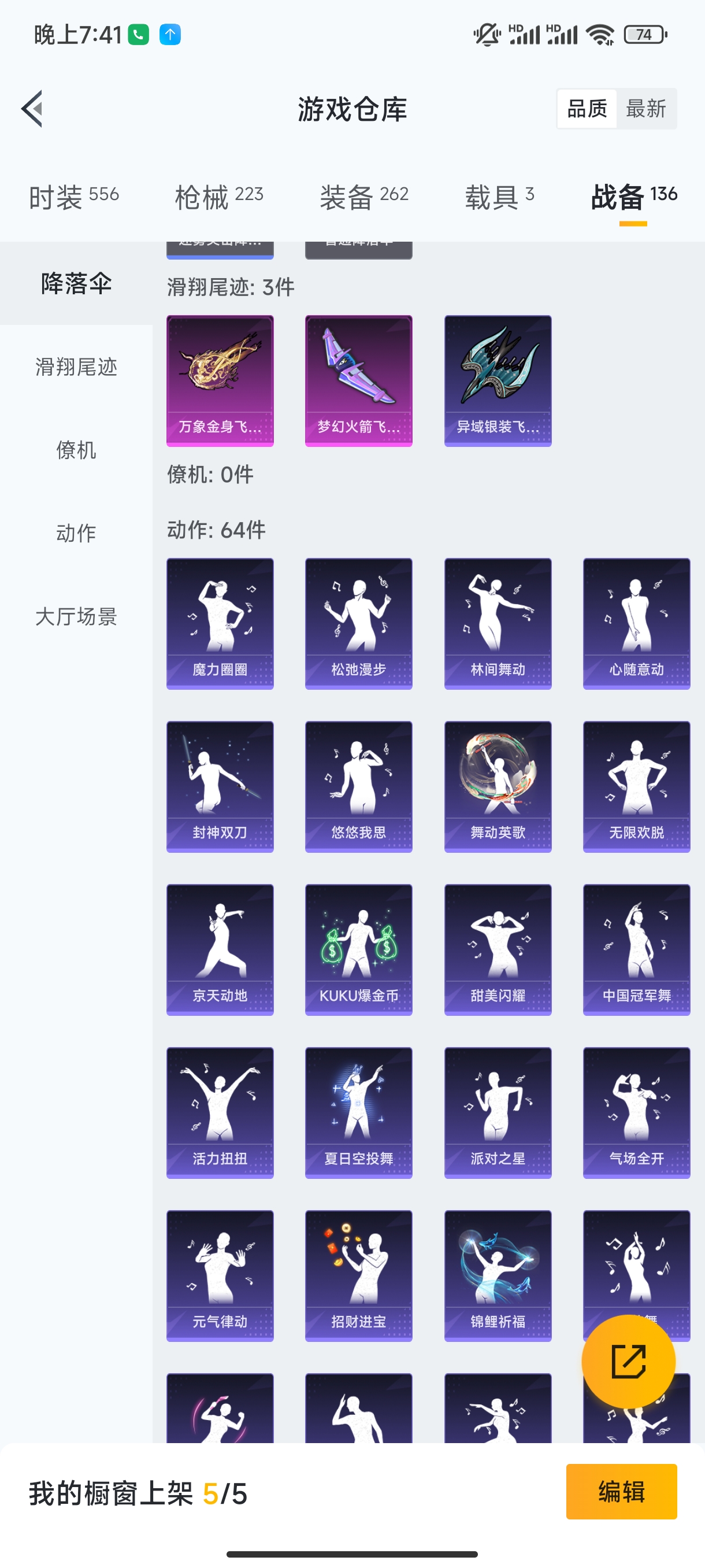
Task: Go back from the 游戏仓库 page
Action: pyautogui.click(x=32, y=109)
